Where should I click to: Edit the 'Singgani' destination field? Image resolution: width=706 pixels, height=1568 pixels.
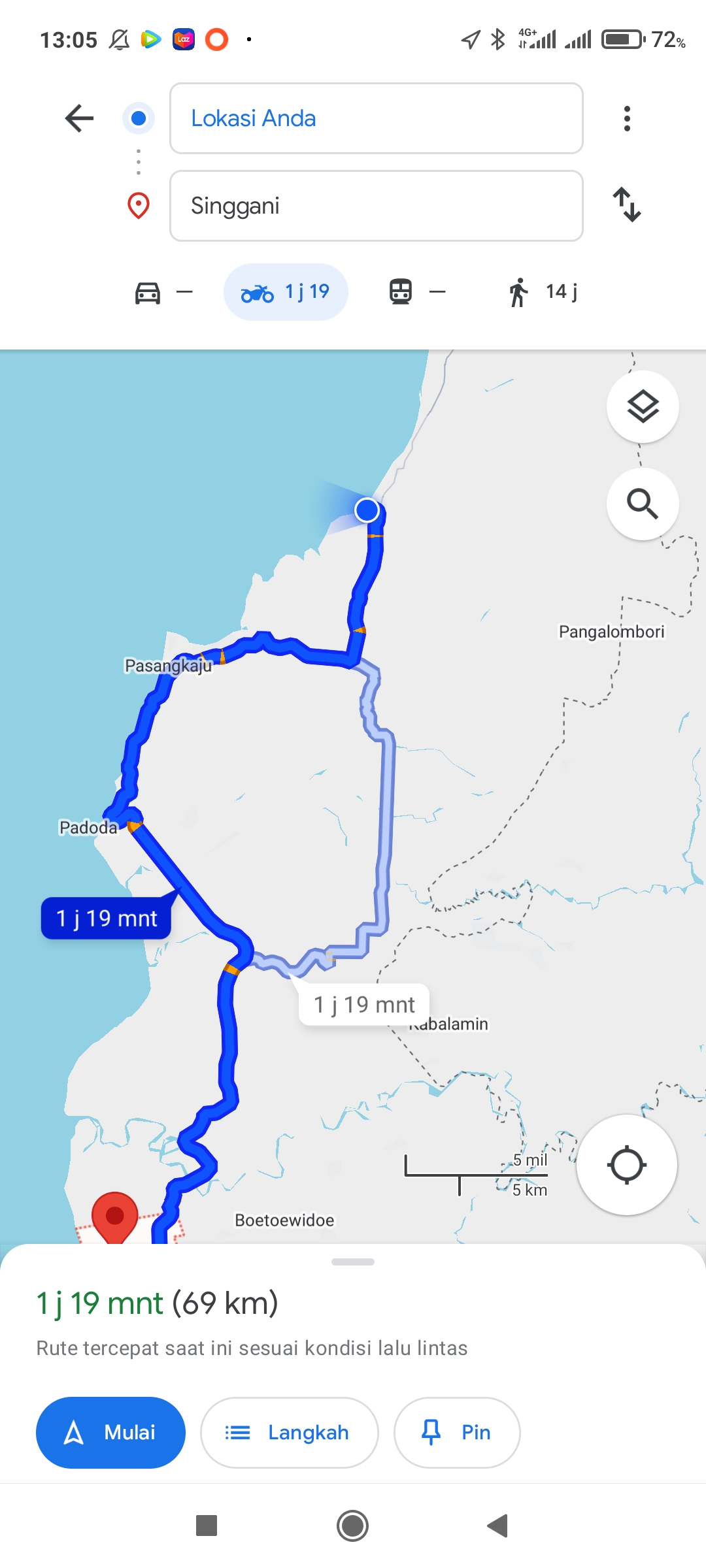pyautogui.click(x=377, y=206)
